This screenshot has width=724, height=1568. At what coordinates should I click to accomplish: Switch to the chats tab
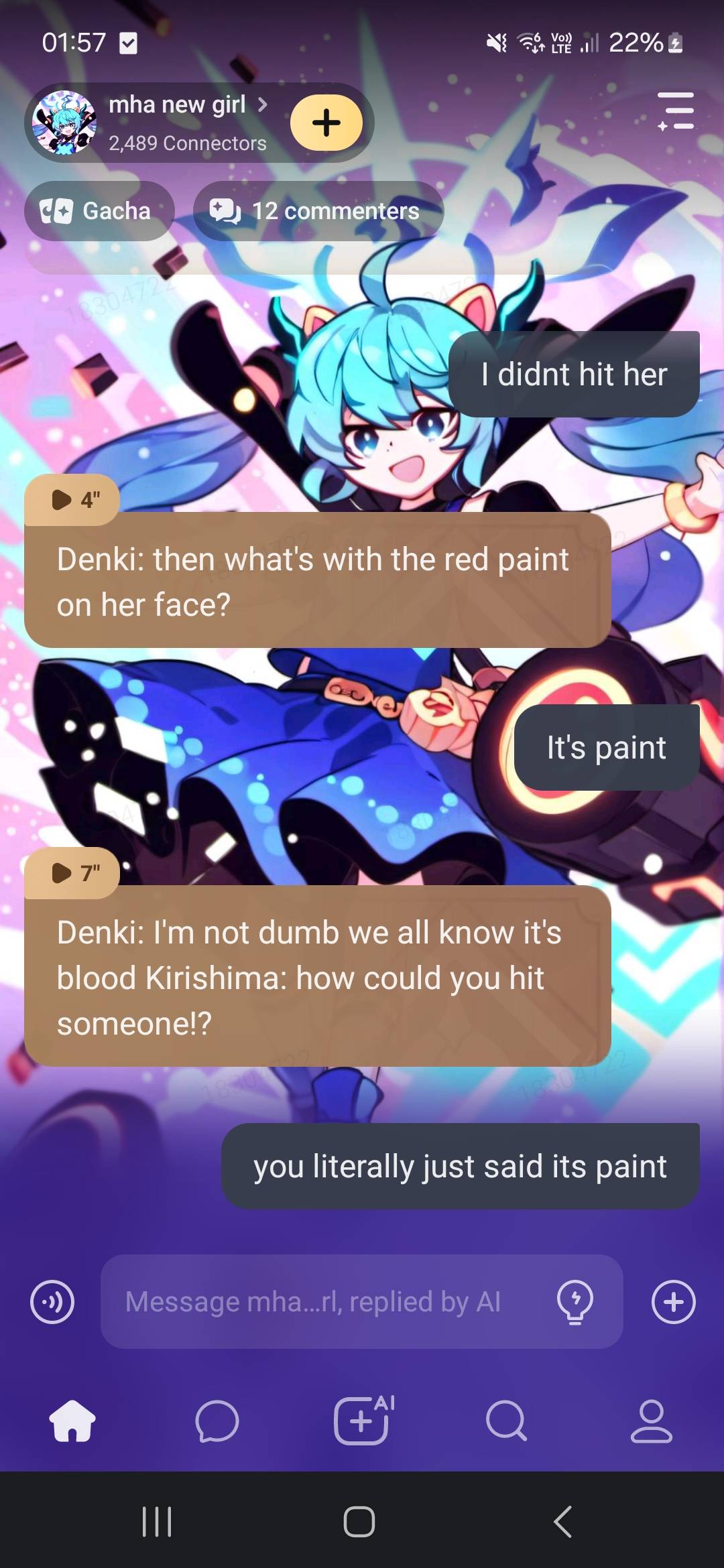click(217, 1421)
